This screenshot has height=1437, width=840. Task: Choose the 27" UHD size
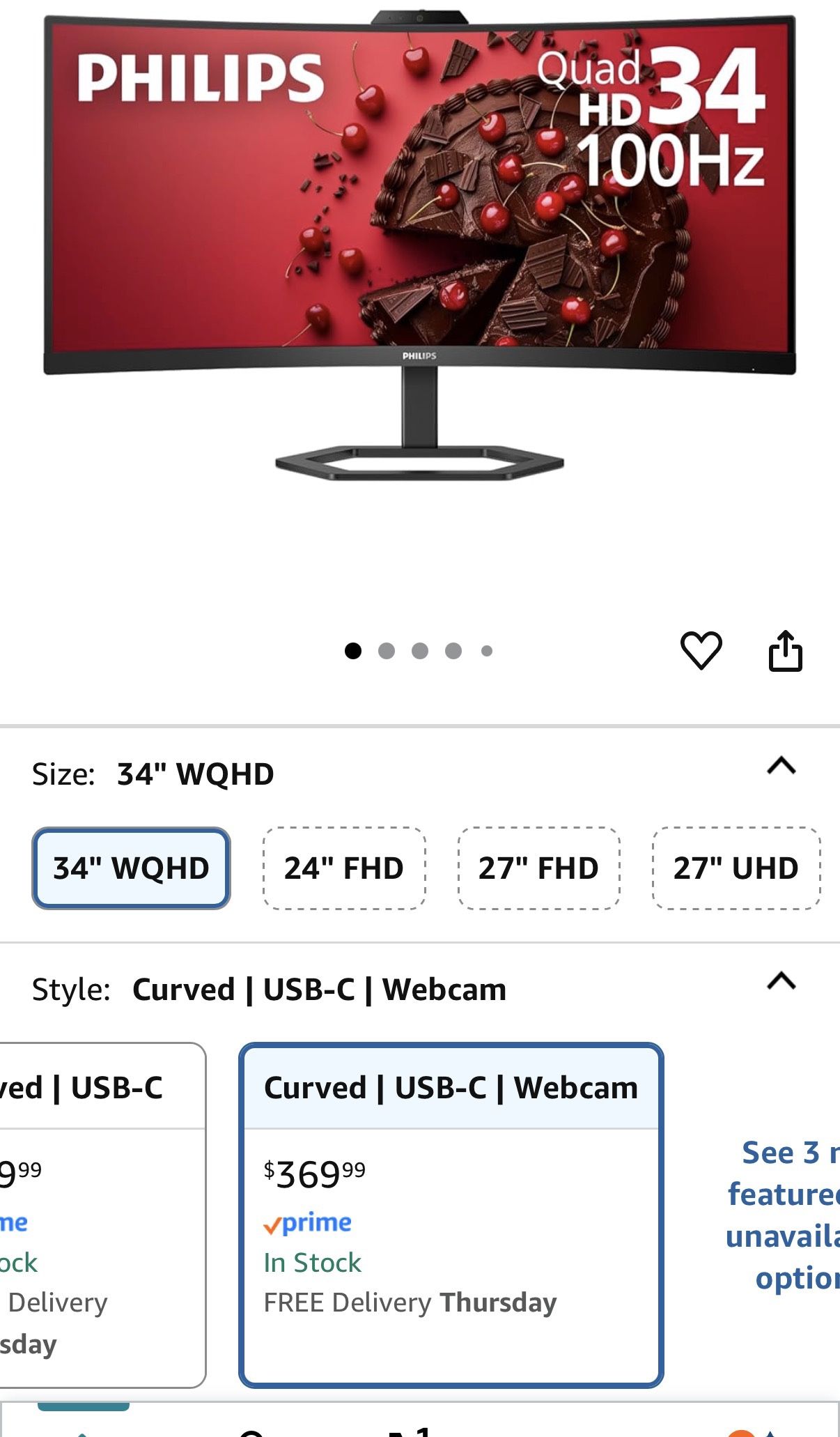[x=736, y=868]
